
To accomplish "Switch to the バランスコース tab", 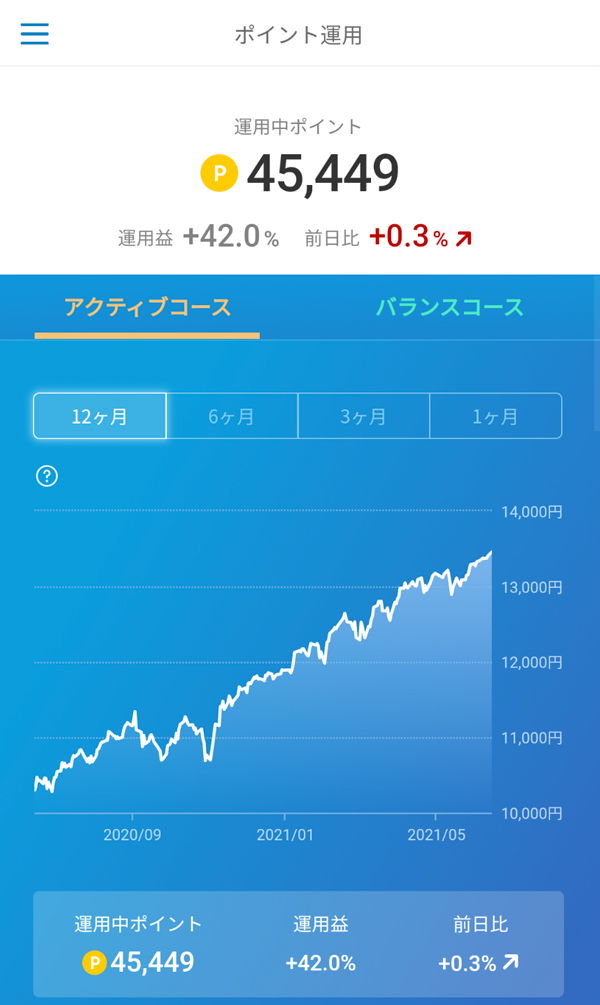I will pyautogui.click(x=450, y=307).
